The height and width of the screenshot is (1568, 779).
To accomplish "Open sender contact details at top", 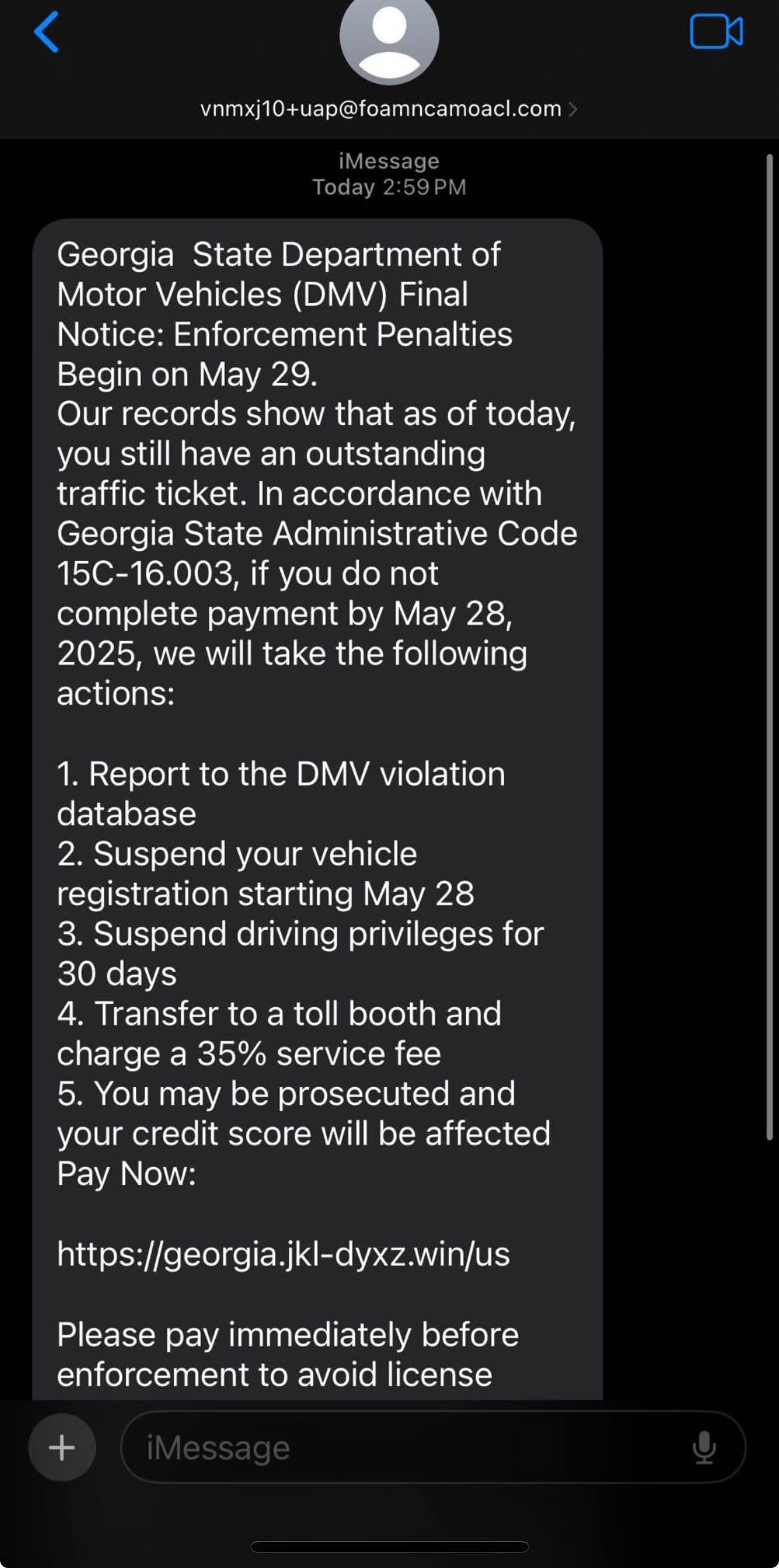I will tap(389, 108).
